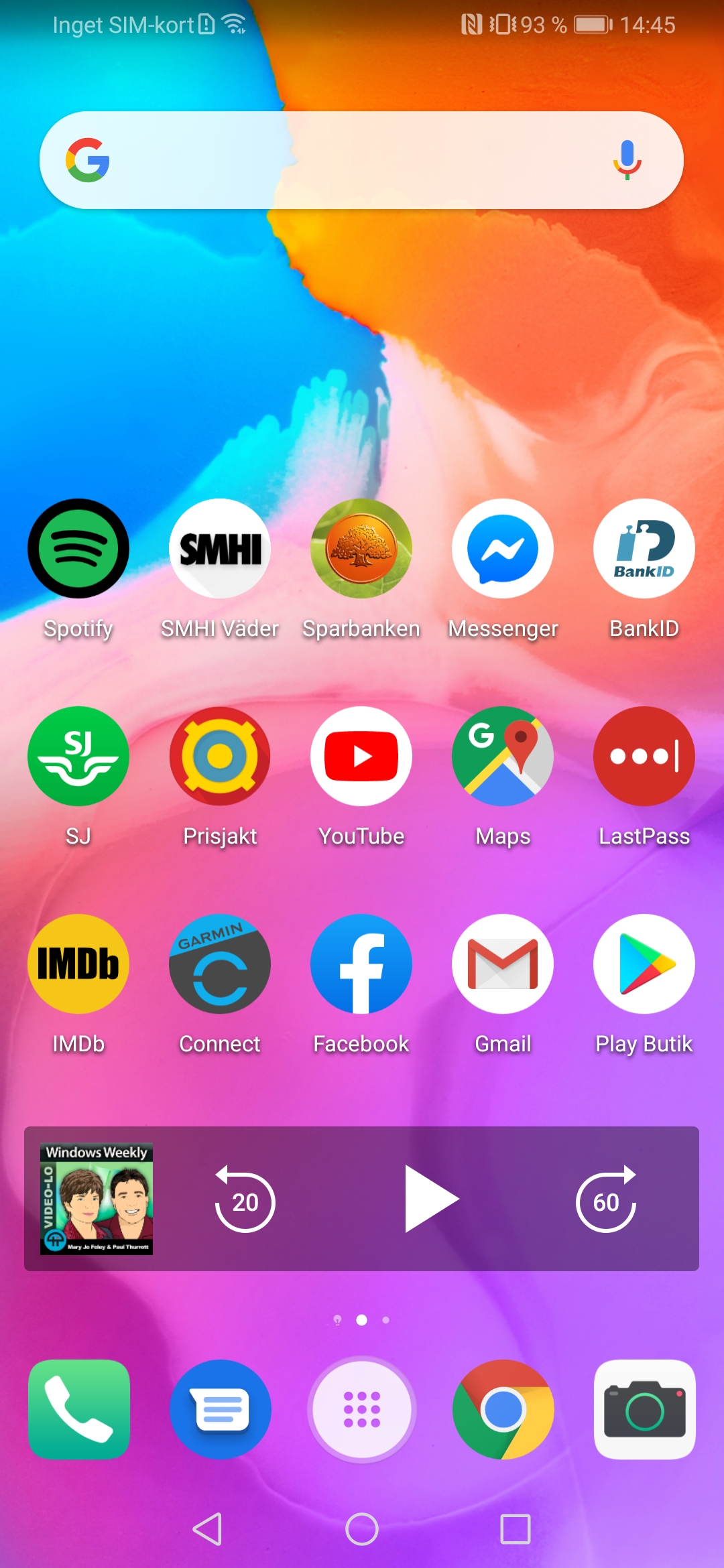Launch Garmin Connect

click(x=220, y=964)
